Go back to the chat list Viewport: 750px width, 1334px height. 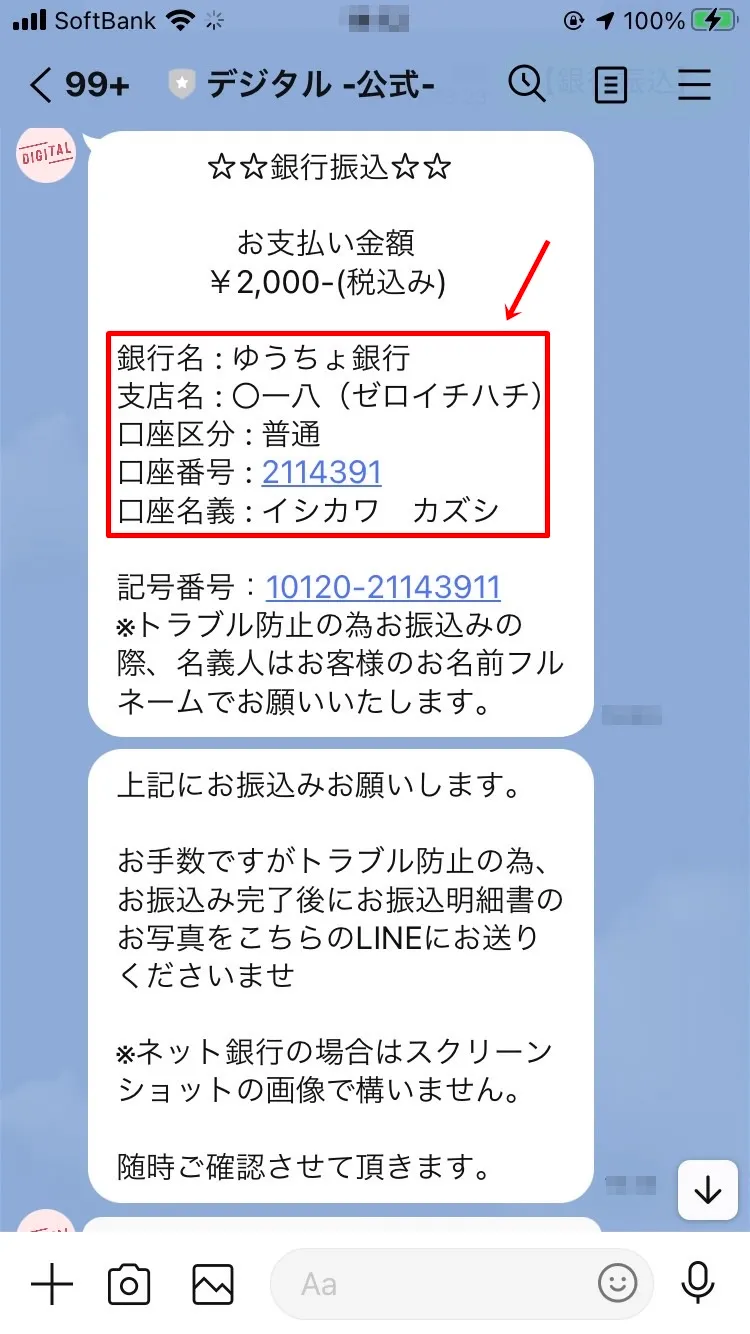[x=40, y=85]
